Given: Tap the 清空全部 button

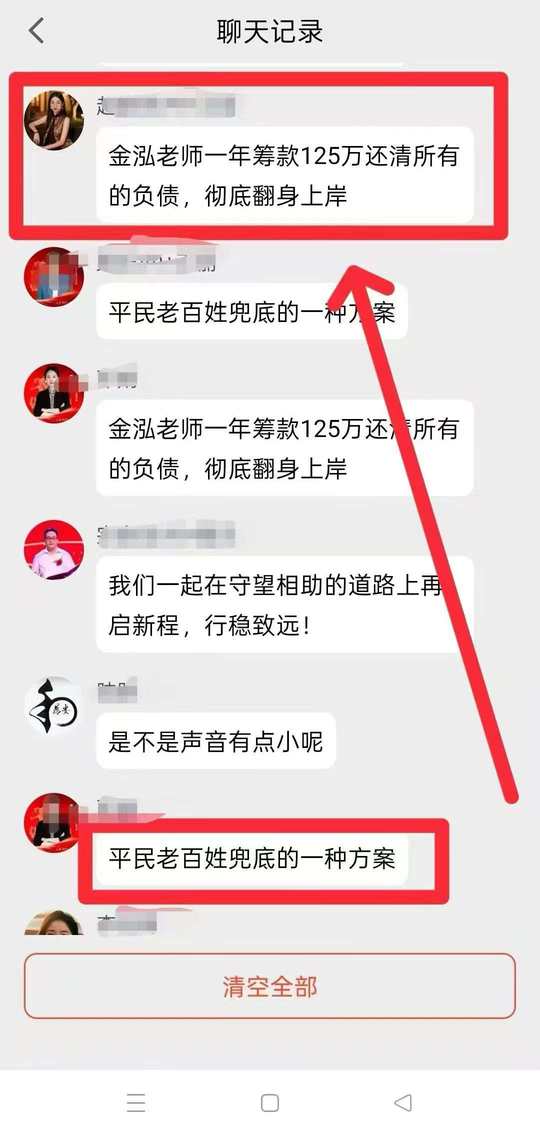Looking at the screenshot, I should pos(270,986).
